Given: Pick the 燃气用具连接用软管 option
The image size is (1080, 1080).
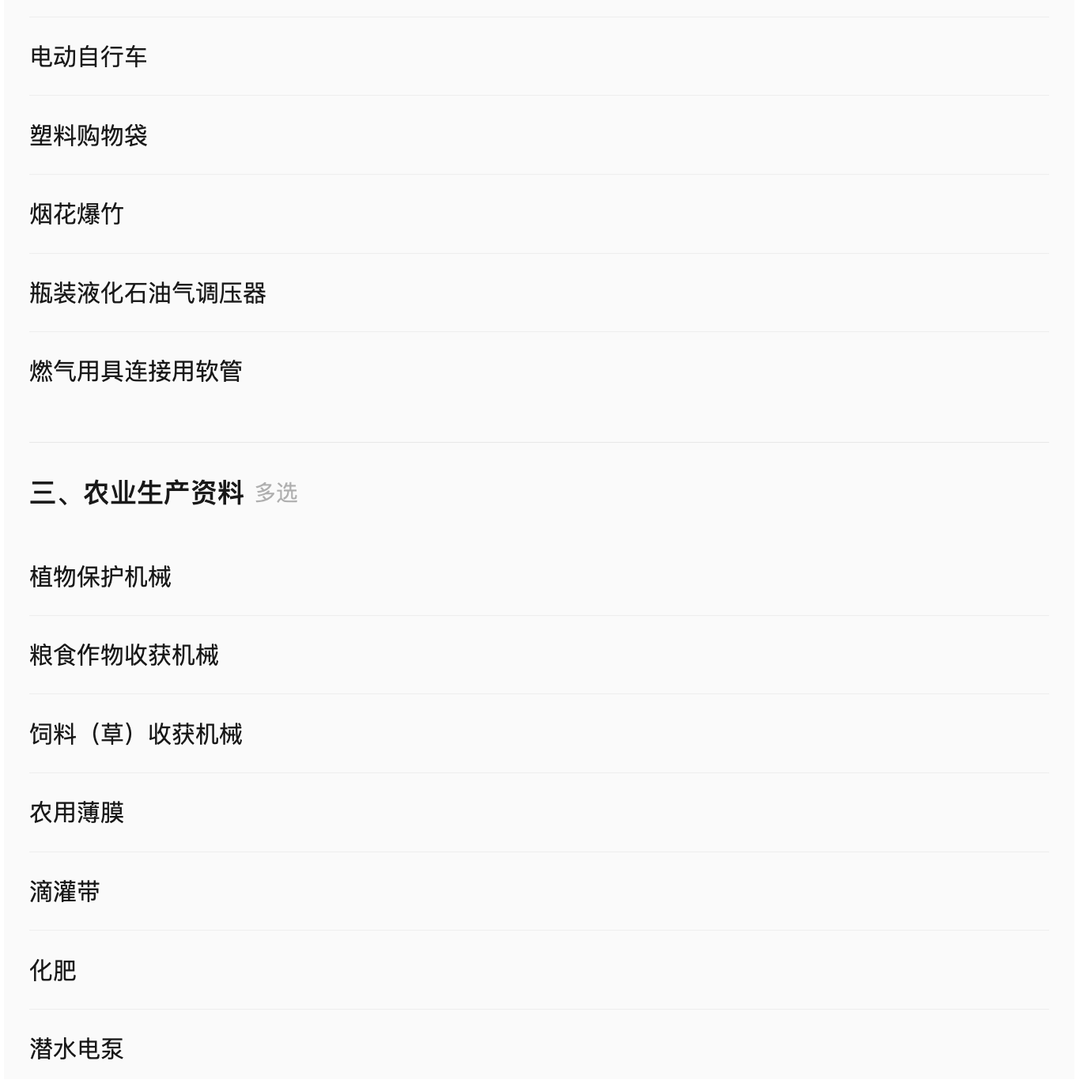Looking at the screenshot, I should coord(136,372).
